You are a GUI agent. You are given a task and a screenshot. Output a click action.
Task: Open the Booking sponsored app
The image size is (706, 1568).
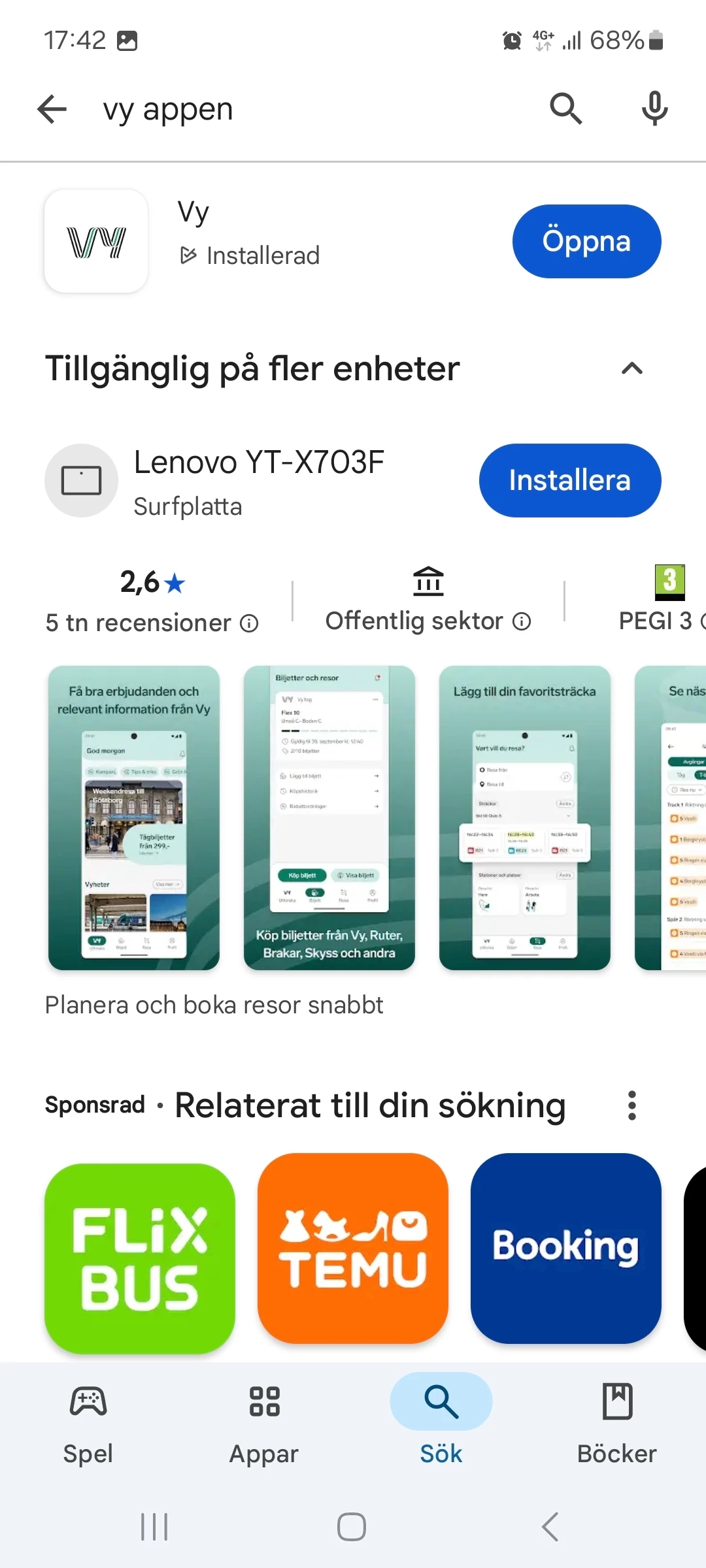point(565,1249)
